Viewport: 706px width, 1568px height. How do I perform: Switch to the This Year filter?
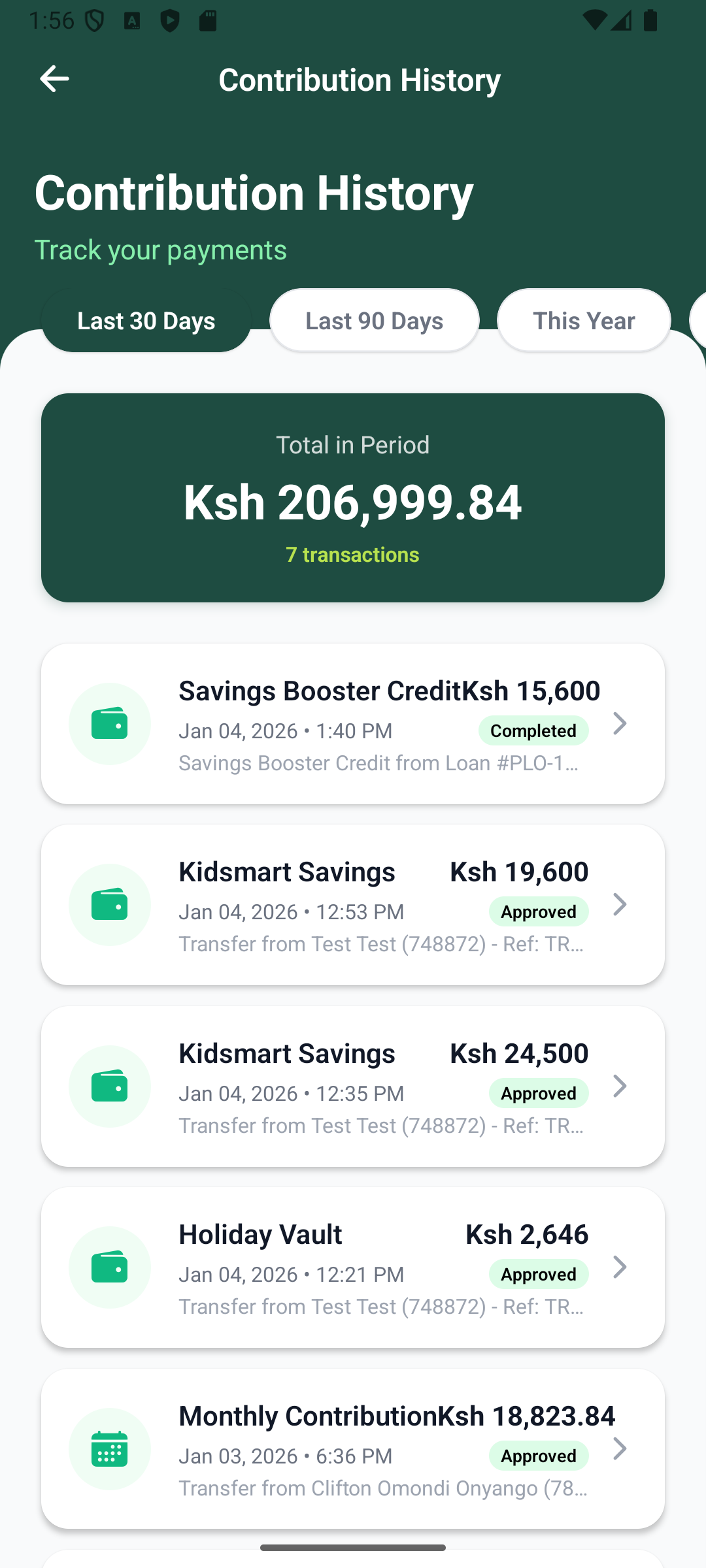point(583,320)
